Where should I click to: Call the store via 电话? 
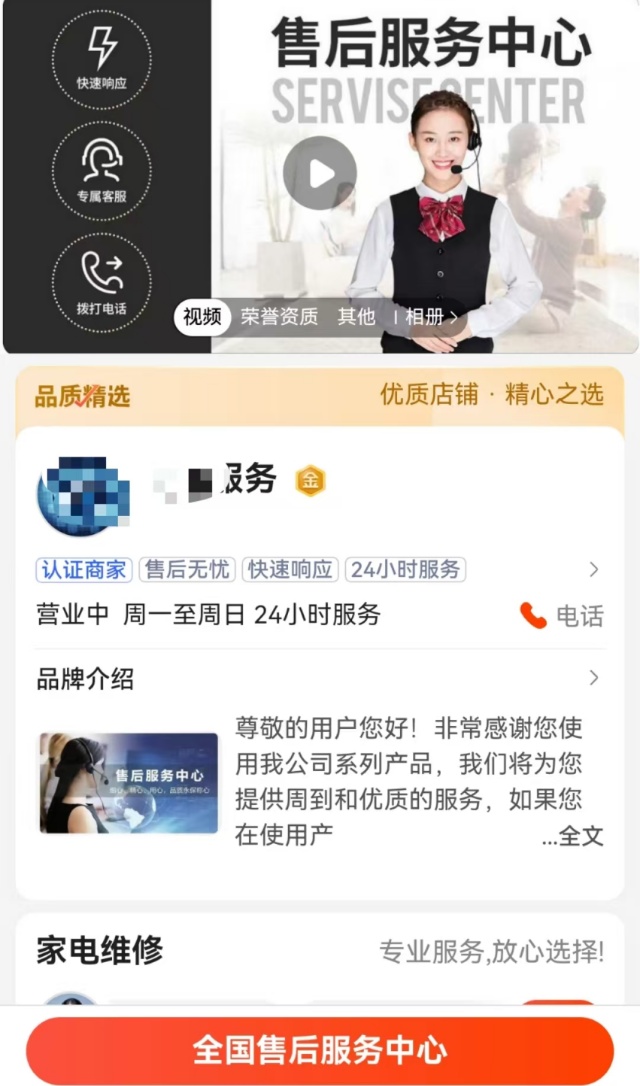563,616
